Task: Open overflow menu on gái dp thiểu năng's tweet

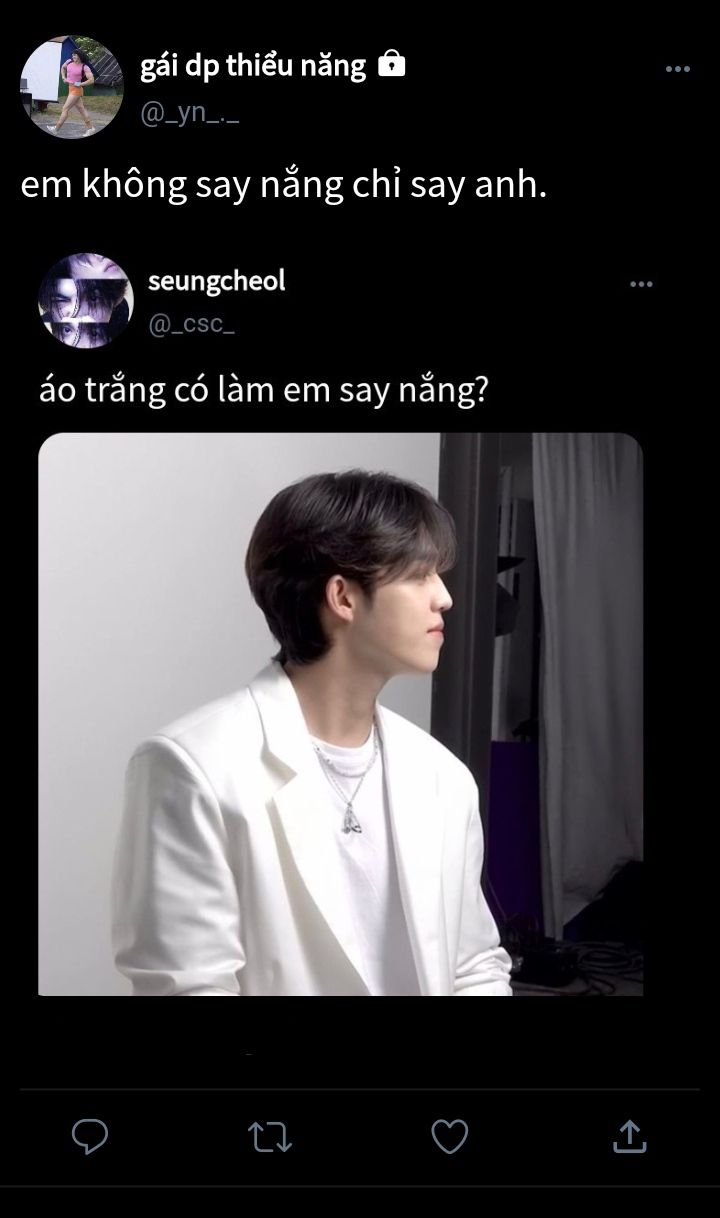Action: click(678, 69)
